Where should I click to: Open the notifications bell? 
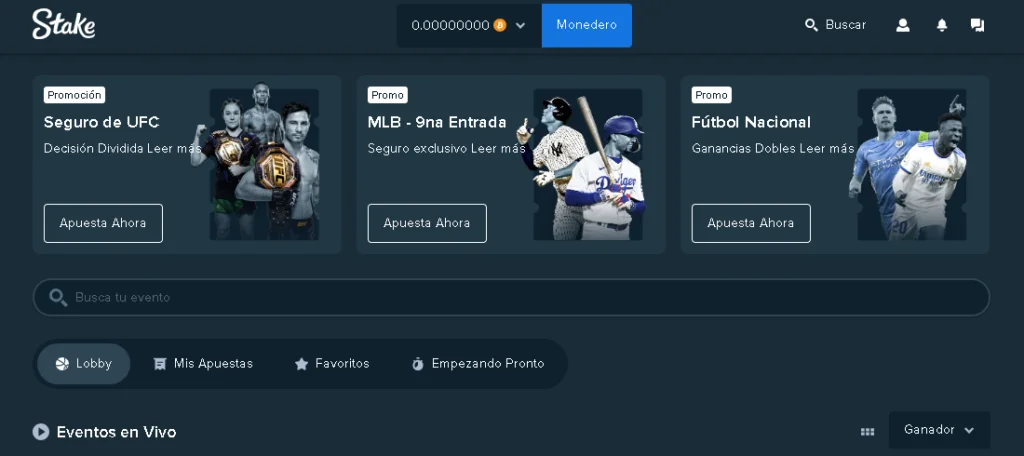[941, 25]
